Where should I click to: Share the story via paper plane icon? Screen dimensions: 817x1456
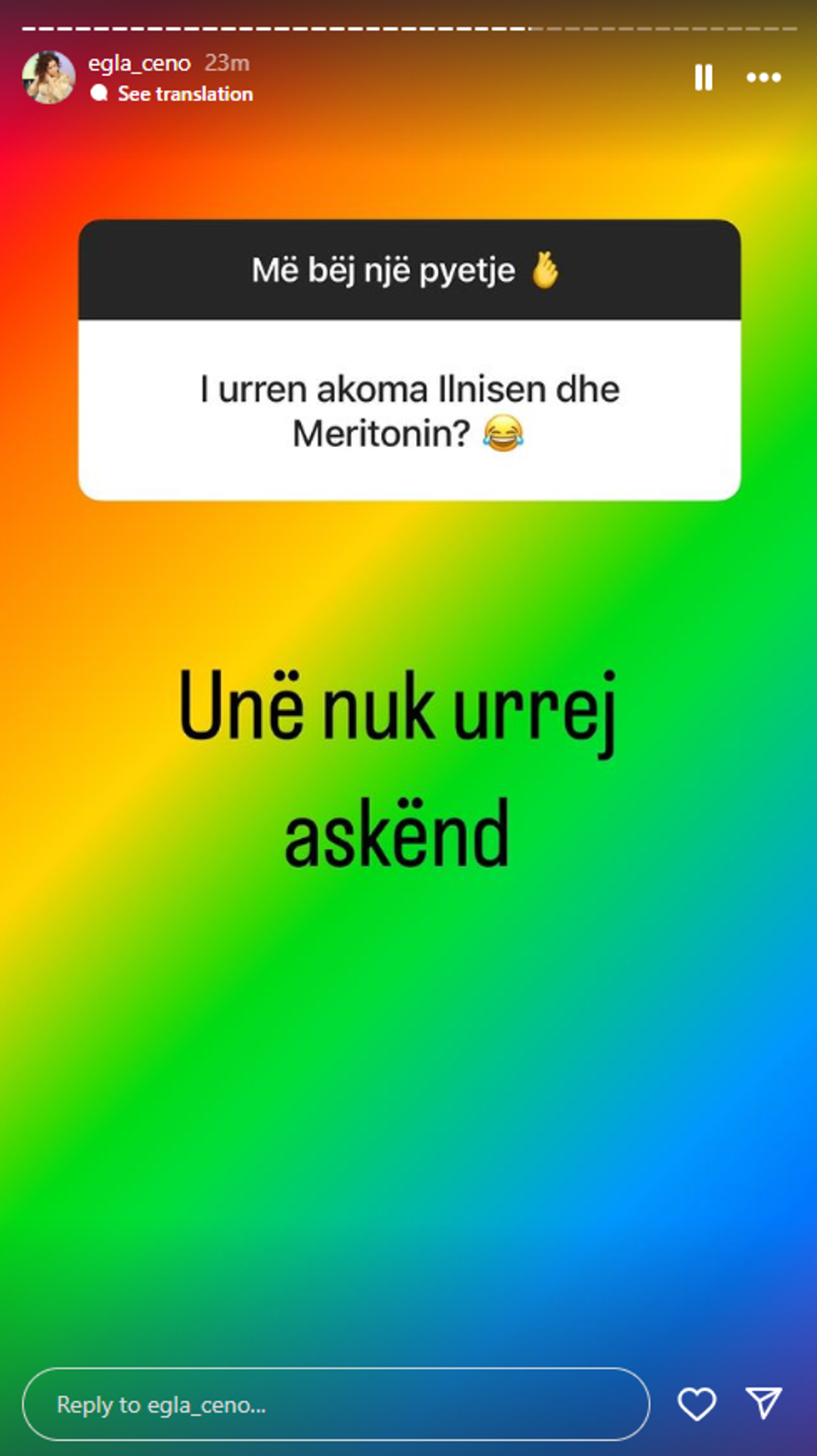click(x=763, y=1403)
